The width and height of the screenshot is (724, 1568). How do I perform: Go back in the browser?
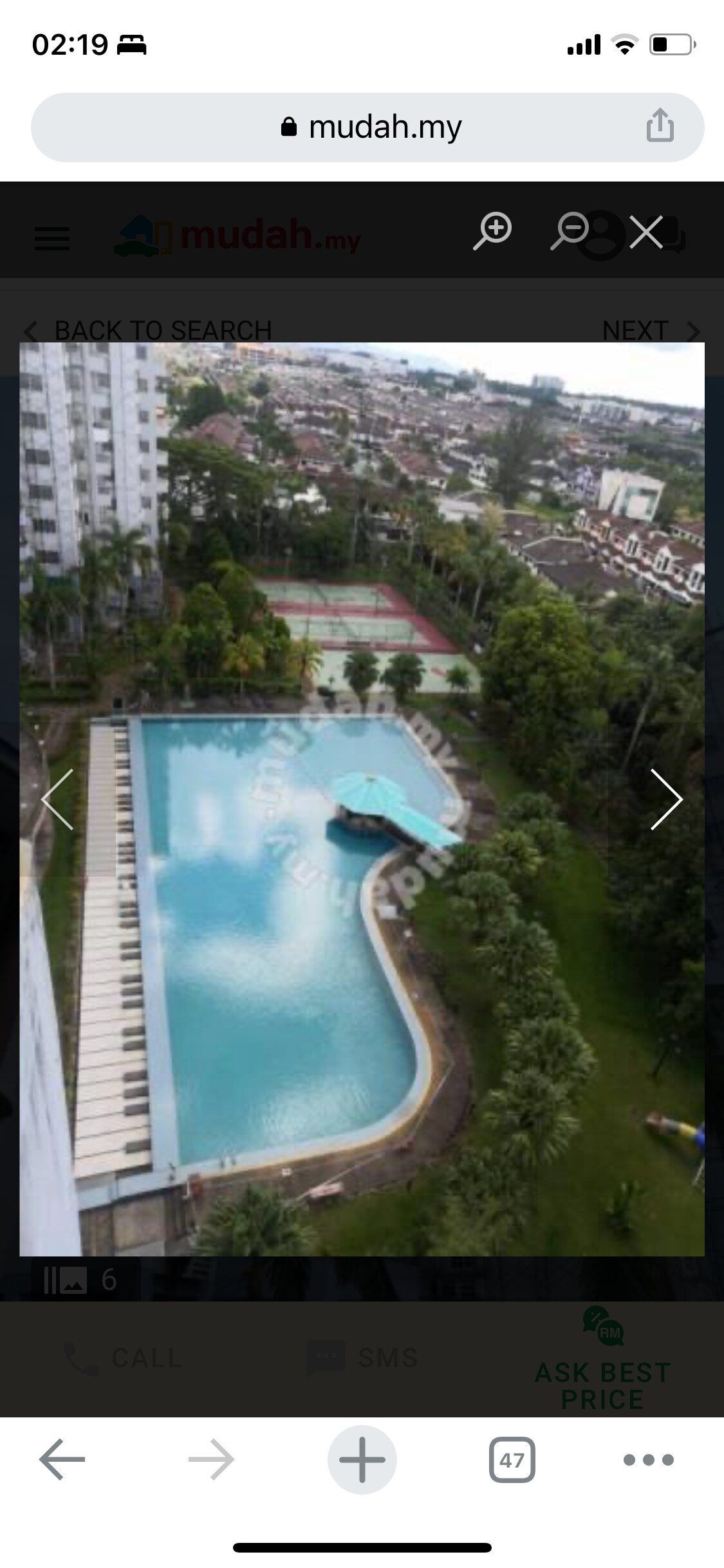(x=62, y=1459)
